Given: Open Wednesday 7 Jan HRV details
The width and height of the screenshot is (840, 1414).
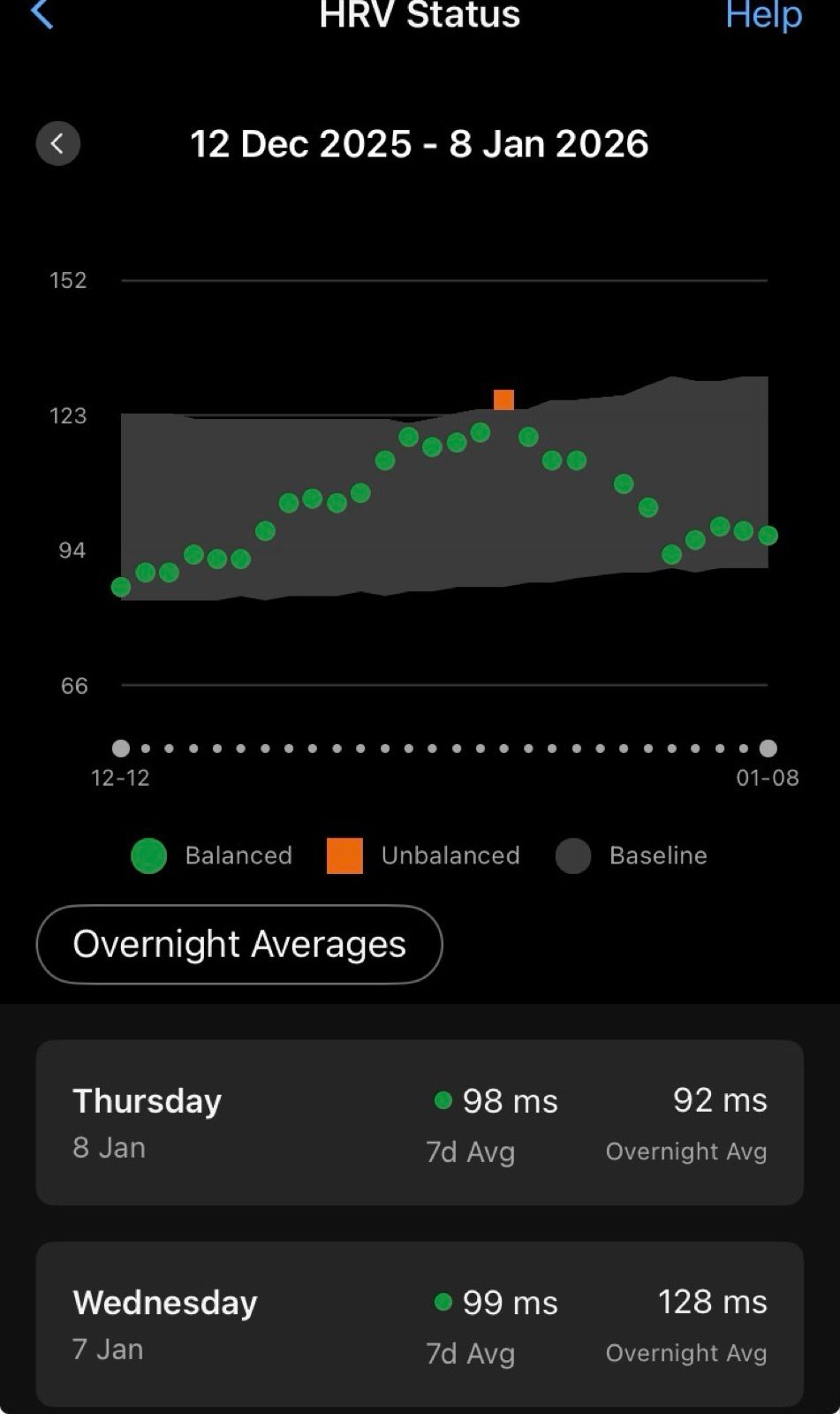Looking at the screenshot, I should pos(420,1324).
